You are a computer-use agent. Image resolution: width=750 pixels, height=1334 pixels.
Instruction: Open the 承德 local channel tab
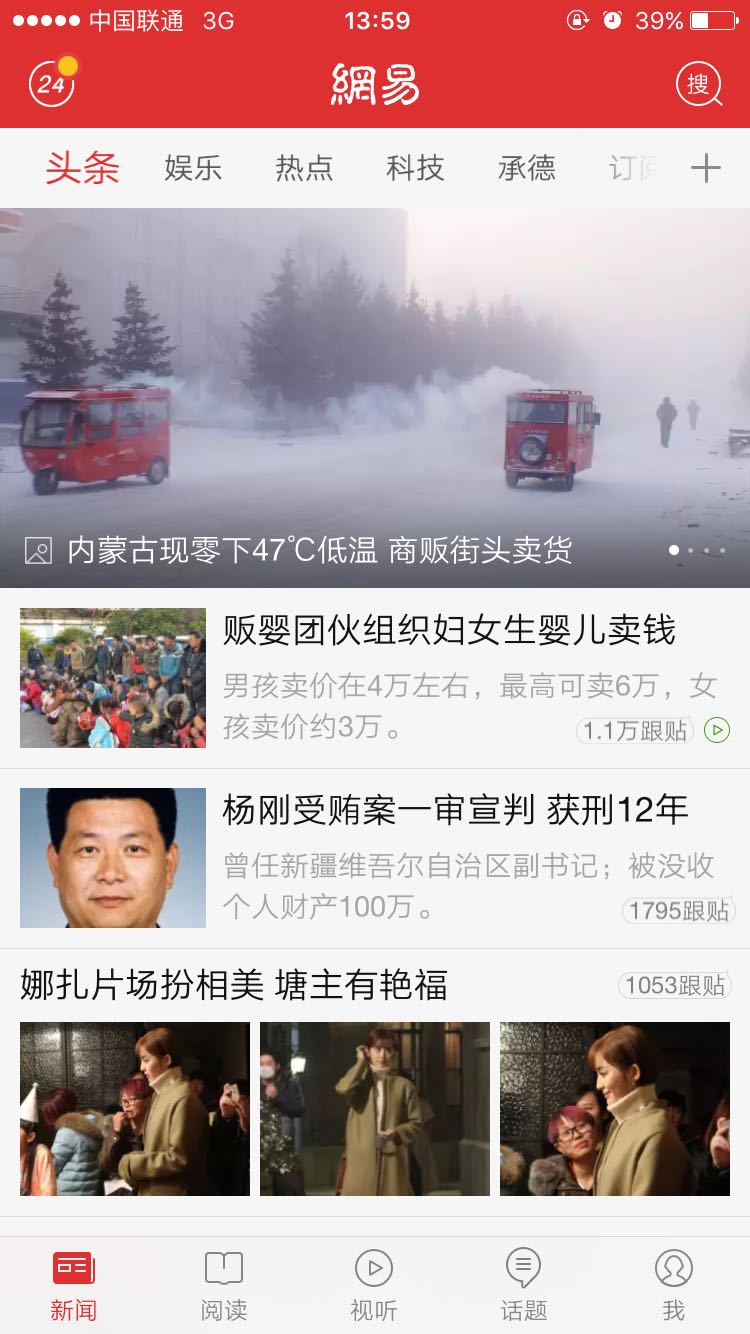(x=526, y=168)
